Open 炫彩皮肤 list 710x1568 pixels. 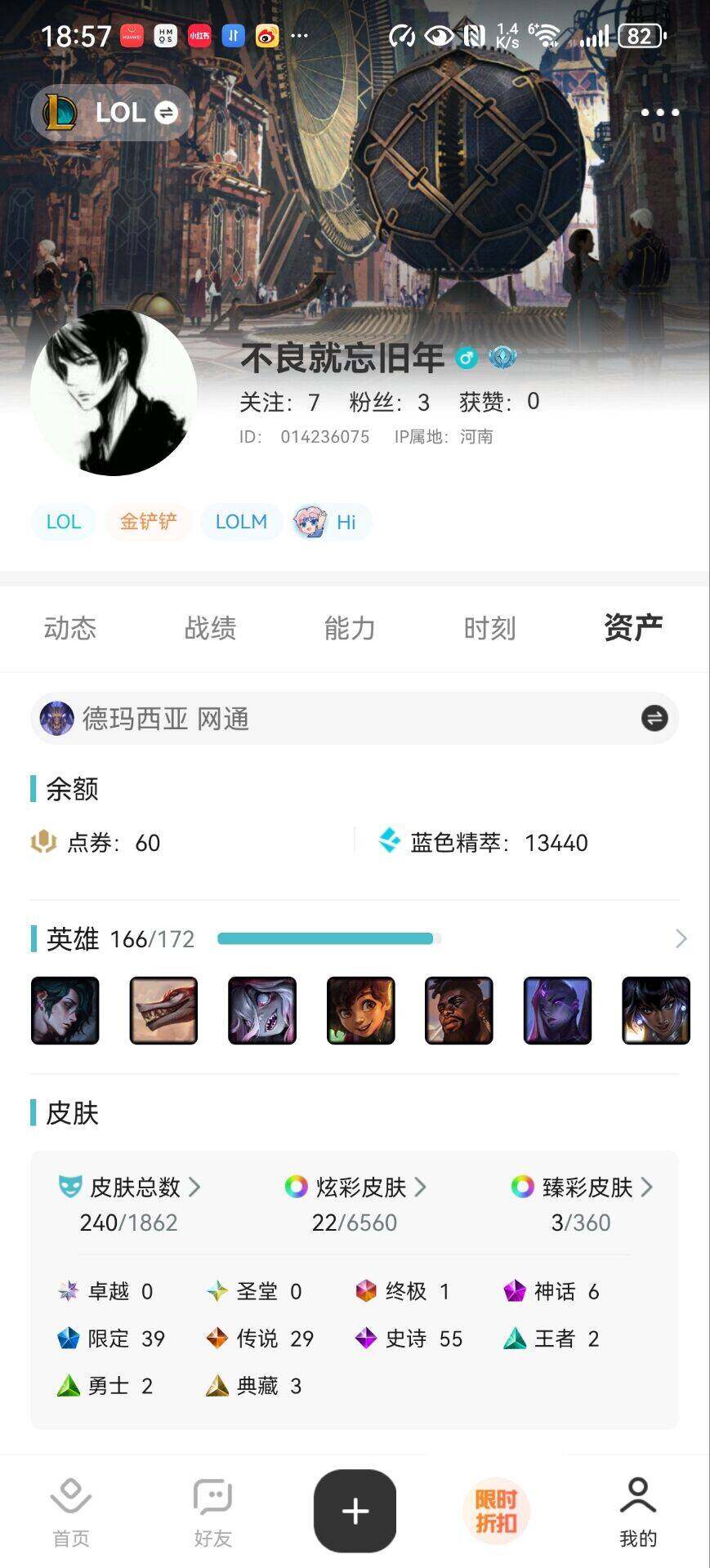point(356,1187)
